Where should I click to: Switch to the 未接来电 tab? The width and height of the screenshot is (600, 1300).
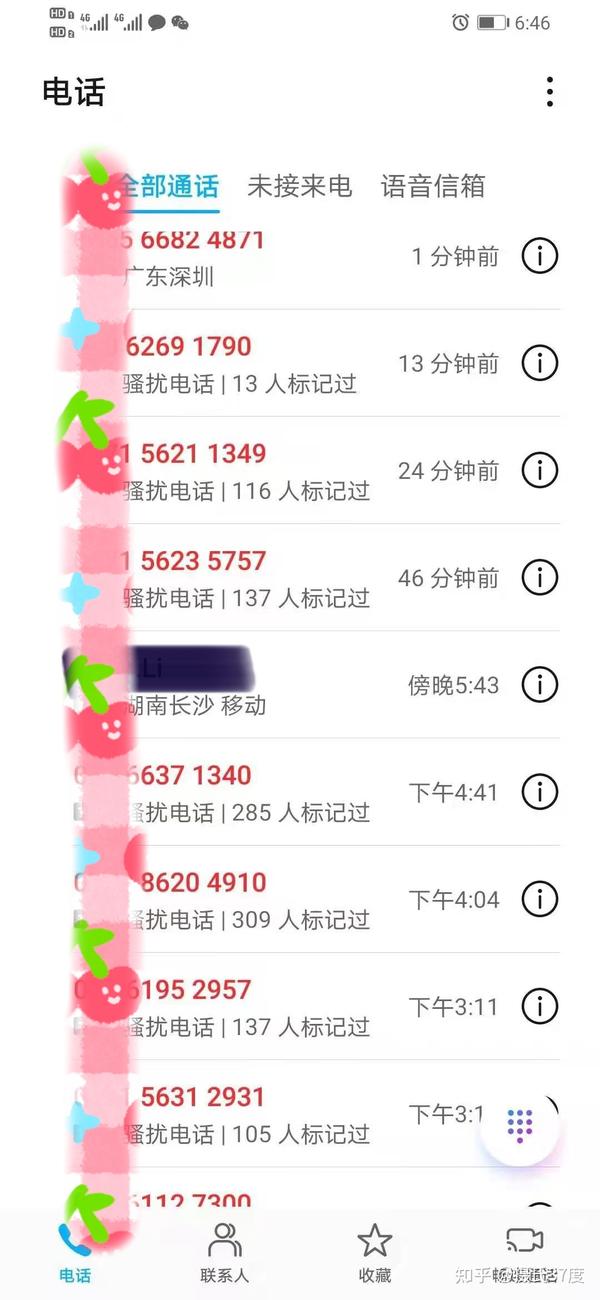click(299, 186)
